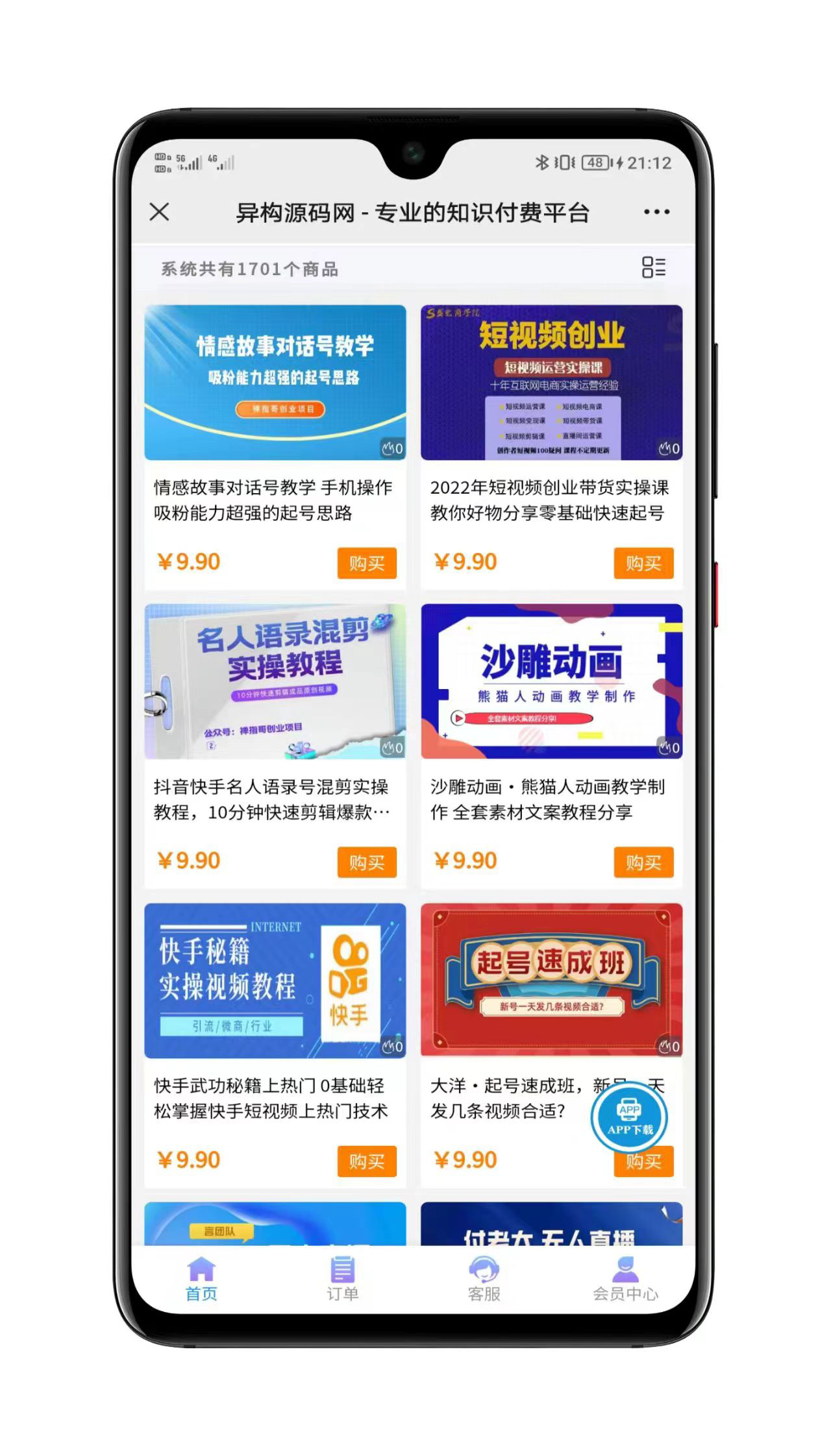831x1456 pixels.
Task: Open the 快手秘籍实操视频教程 card
Action: (275, 980)
